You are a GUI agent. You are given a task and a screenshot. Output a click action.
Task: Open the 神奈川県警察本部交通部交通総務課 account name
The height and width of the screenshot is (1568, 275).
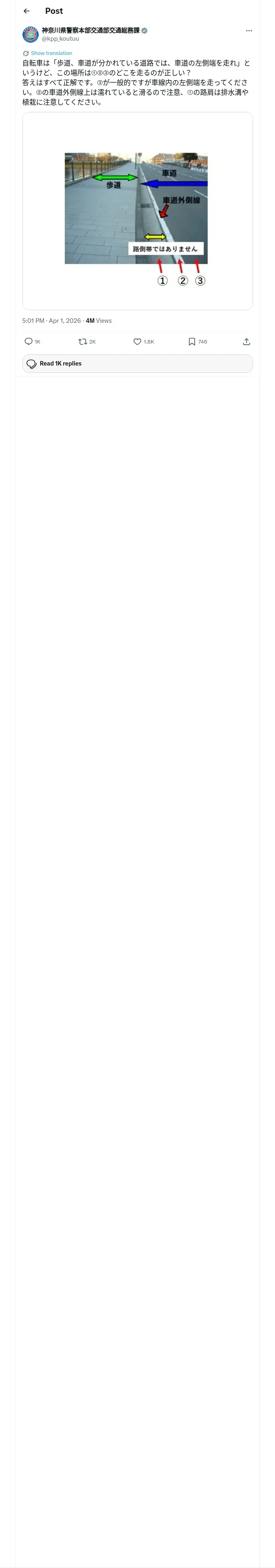tap(90, 31)
